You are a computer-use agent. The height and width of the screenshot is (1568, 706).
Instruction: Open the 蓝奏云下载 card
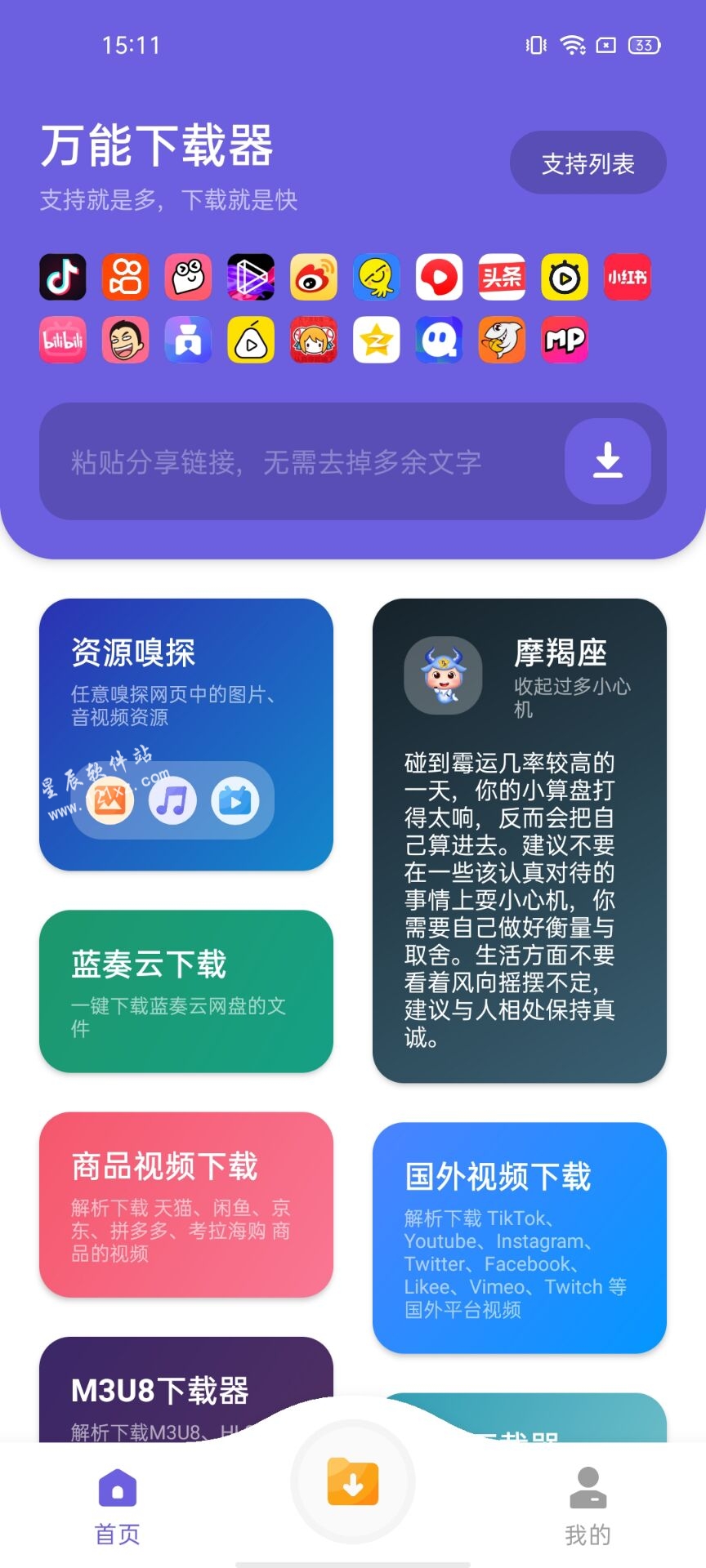[186, 991]
